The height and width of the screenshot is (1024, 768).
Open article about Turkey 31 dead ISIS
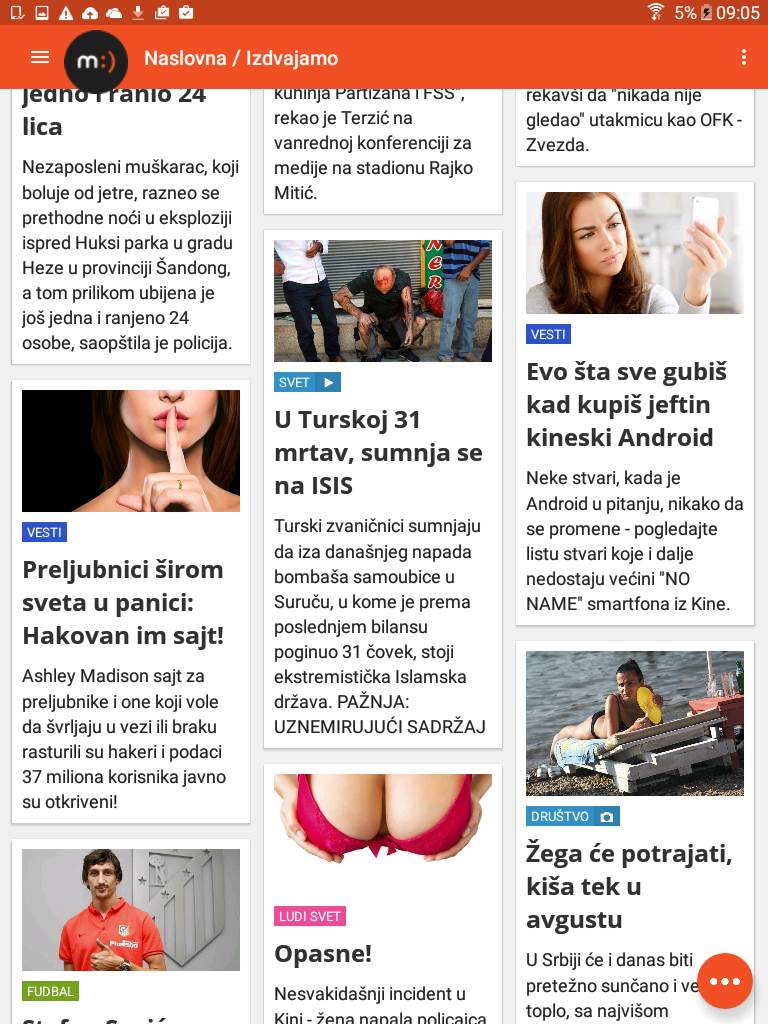[x=378, y=452]
